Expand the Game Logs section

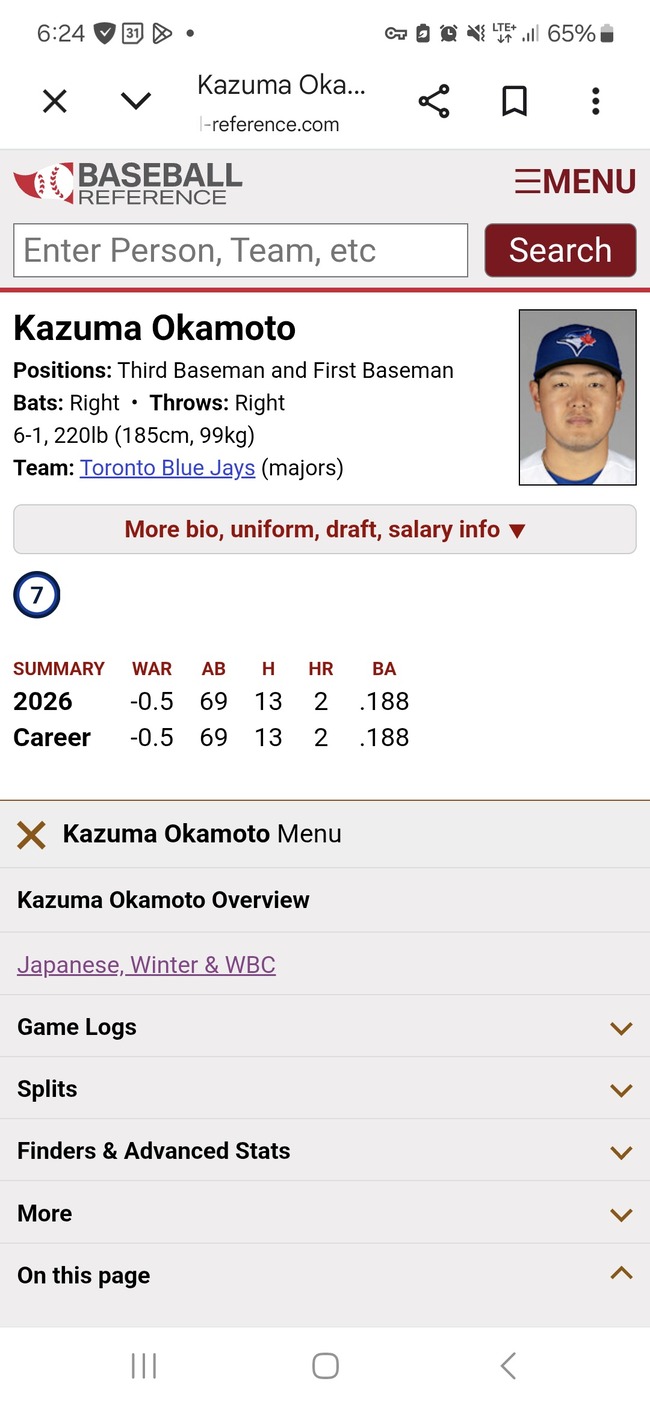pyautogui.click(x=324, y=1027)
